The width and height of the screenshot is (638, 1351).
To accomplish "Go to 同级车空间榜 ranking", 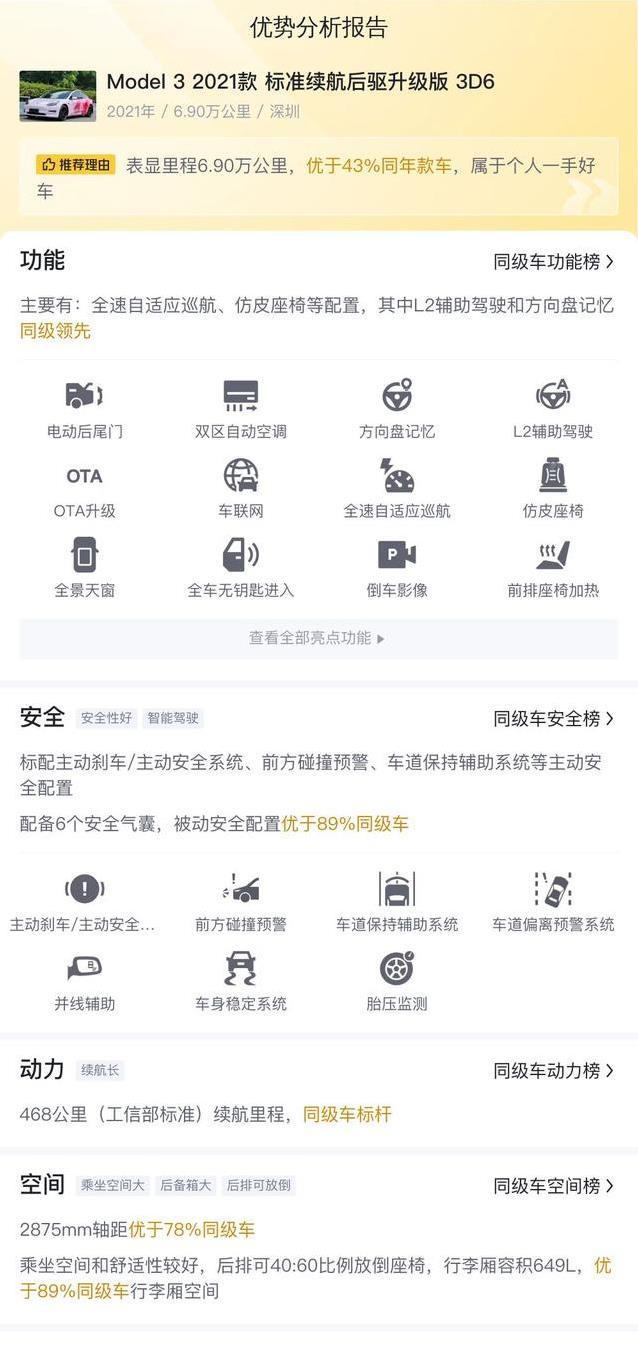I will pyautogui.click(x=554, y=1186).
